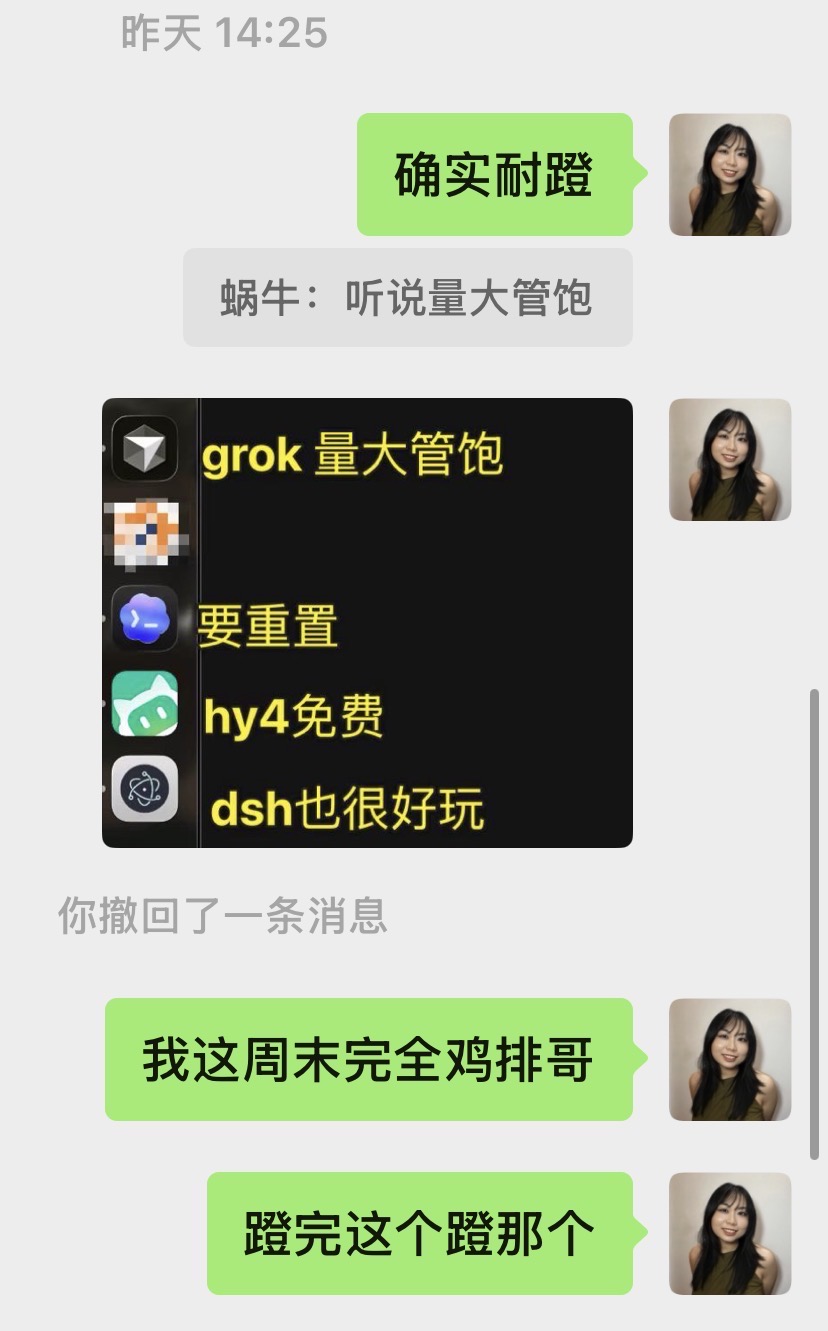
Task: Jump to the quoted message 蜗牛：听说量大管饱
Action: click(x=407, y=298)
